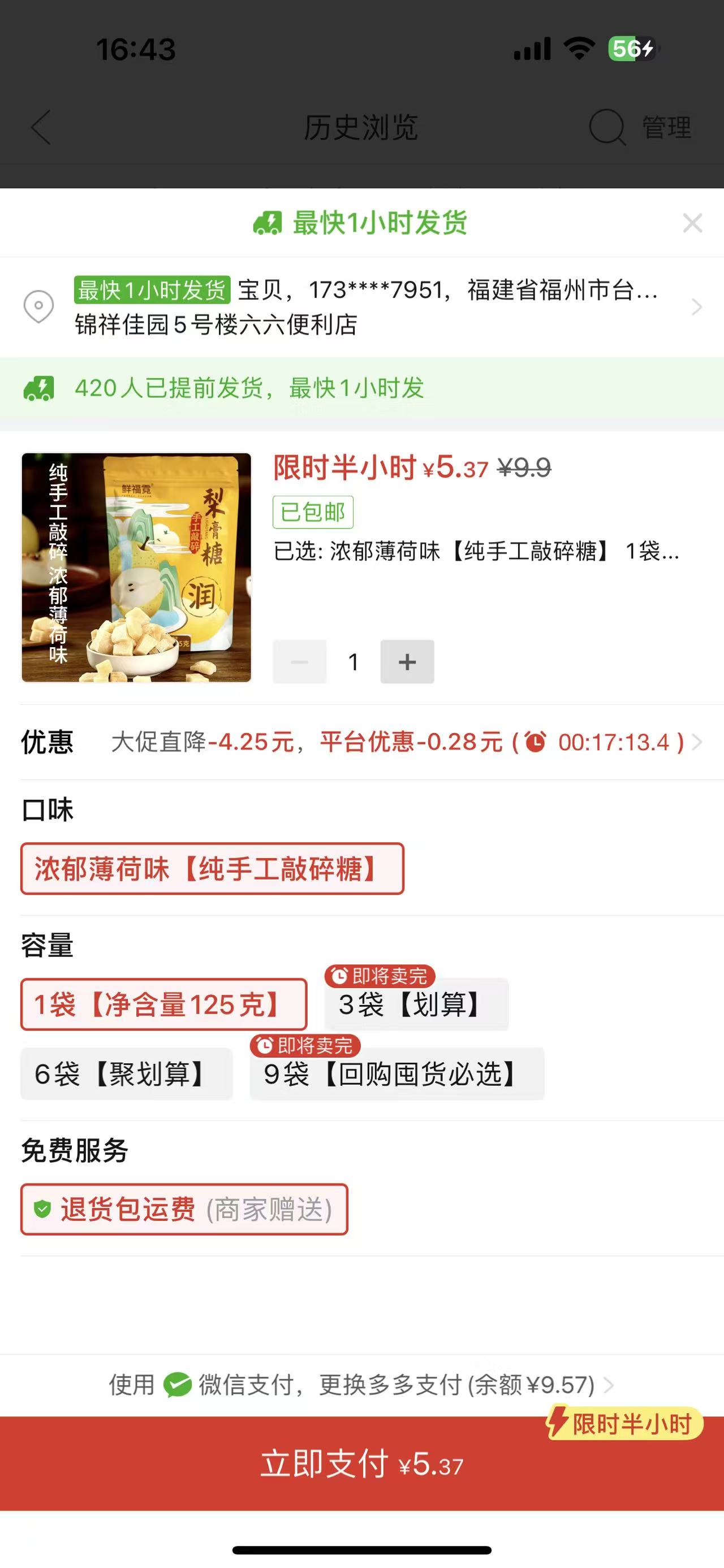Pick the 6袋【聚划算】 size

(x=127, y=1075)
